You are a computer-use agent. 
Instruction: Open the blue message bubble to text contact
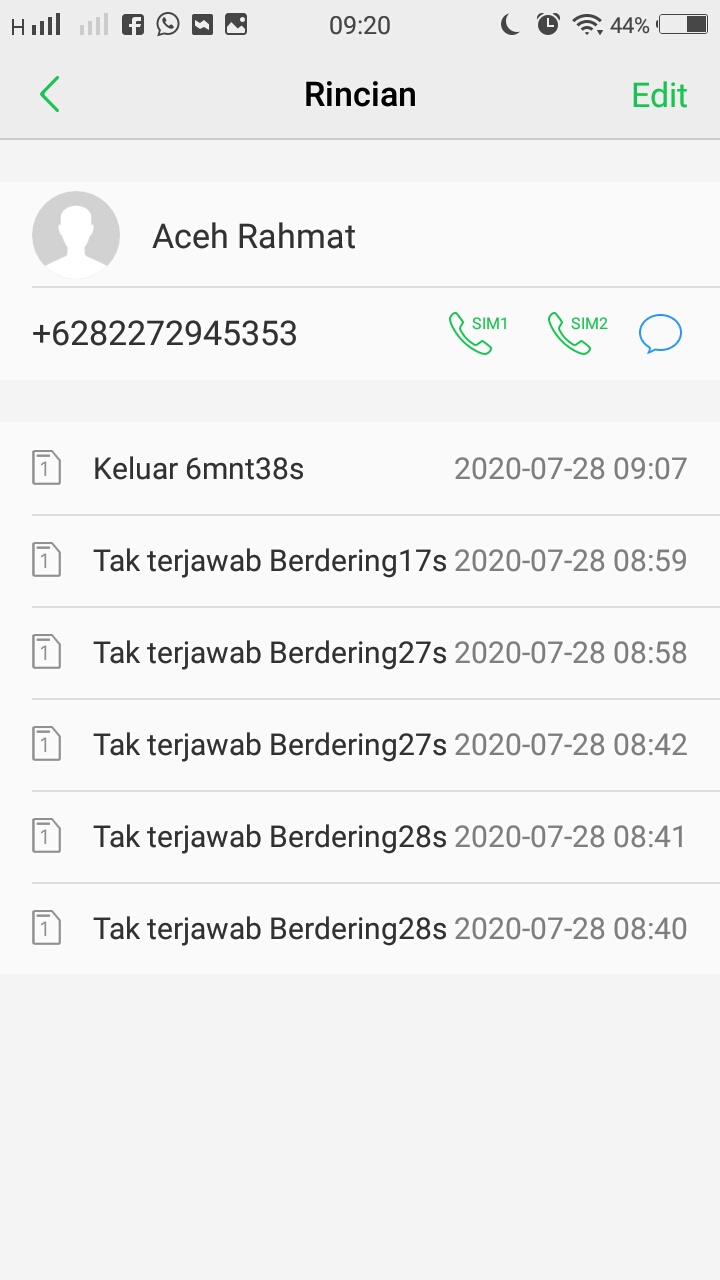click(660, 332)
